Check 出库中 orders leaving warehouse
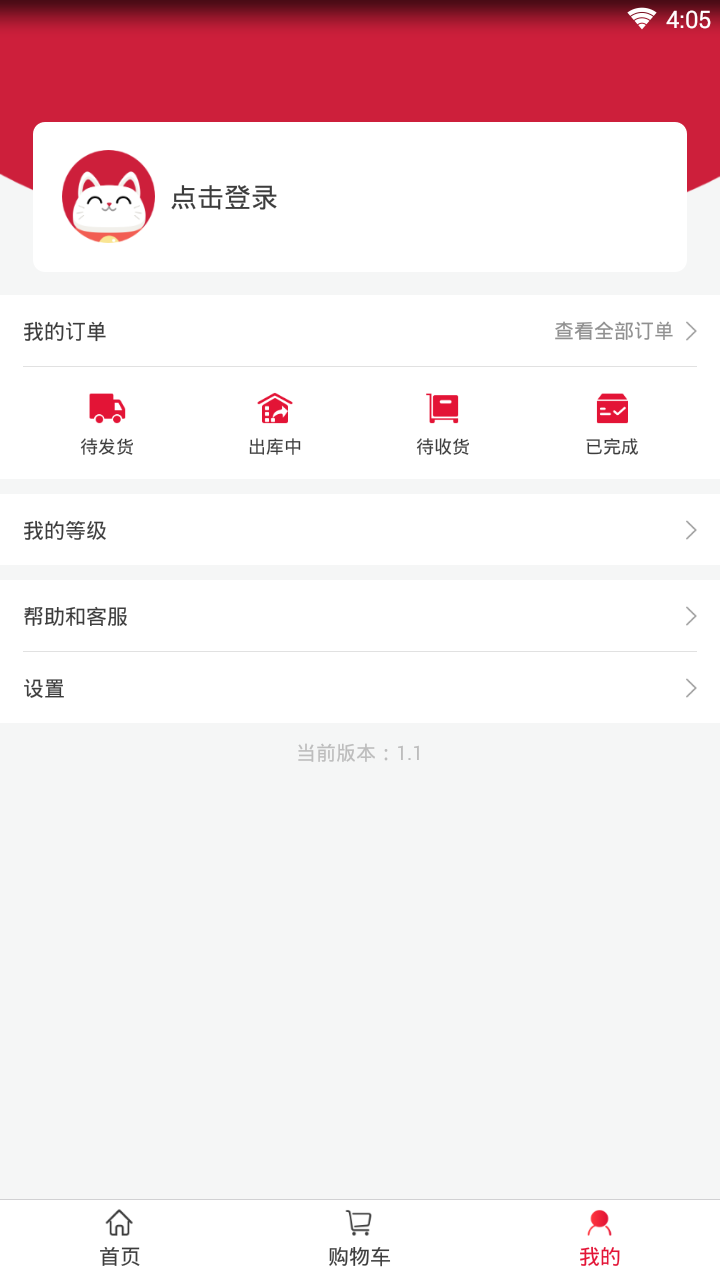This screenshot has height=1280, width=720. tap(275, 423)
